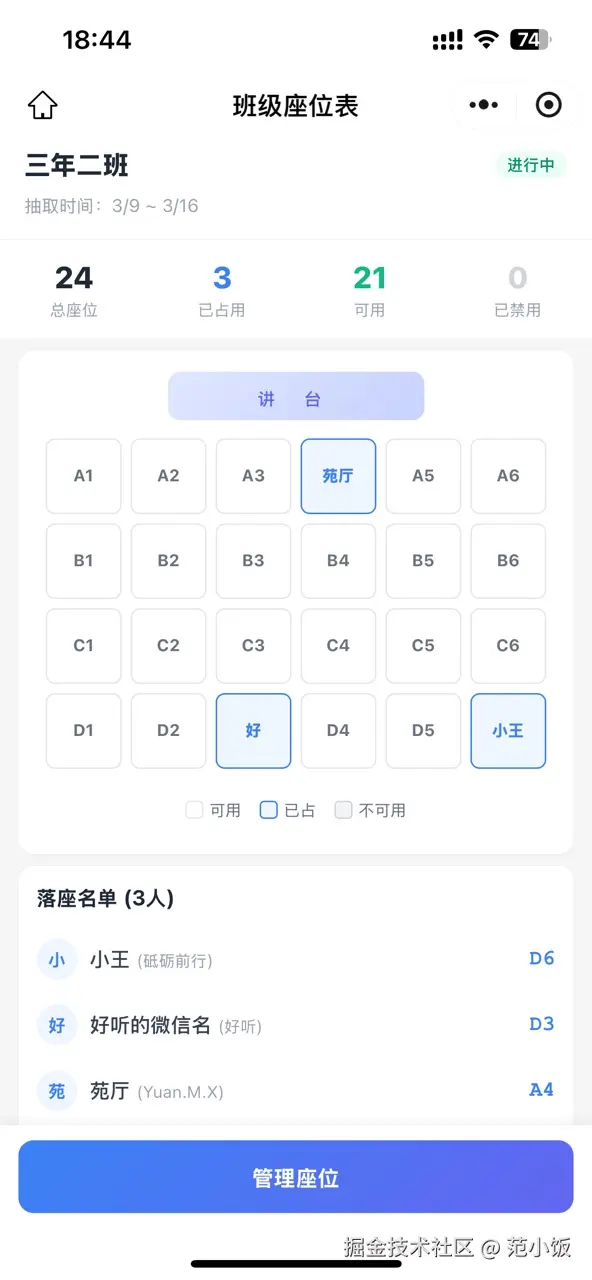Image resolution: width=592 pixels, height=1280 pixels.
Task: Go to the home page icon
Action: tap(42, 105)
